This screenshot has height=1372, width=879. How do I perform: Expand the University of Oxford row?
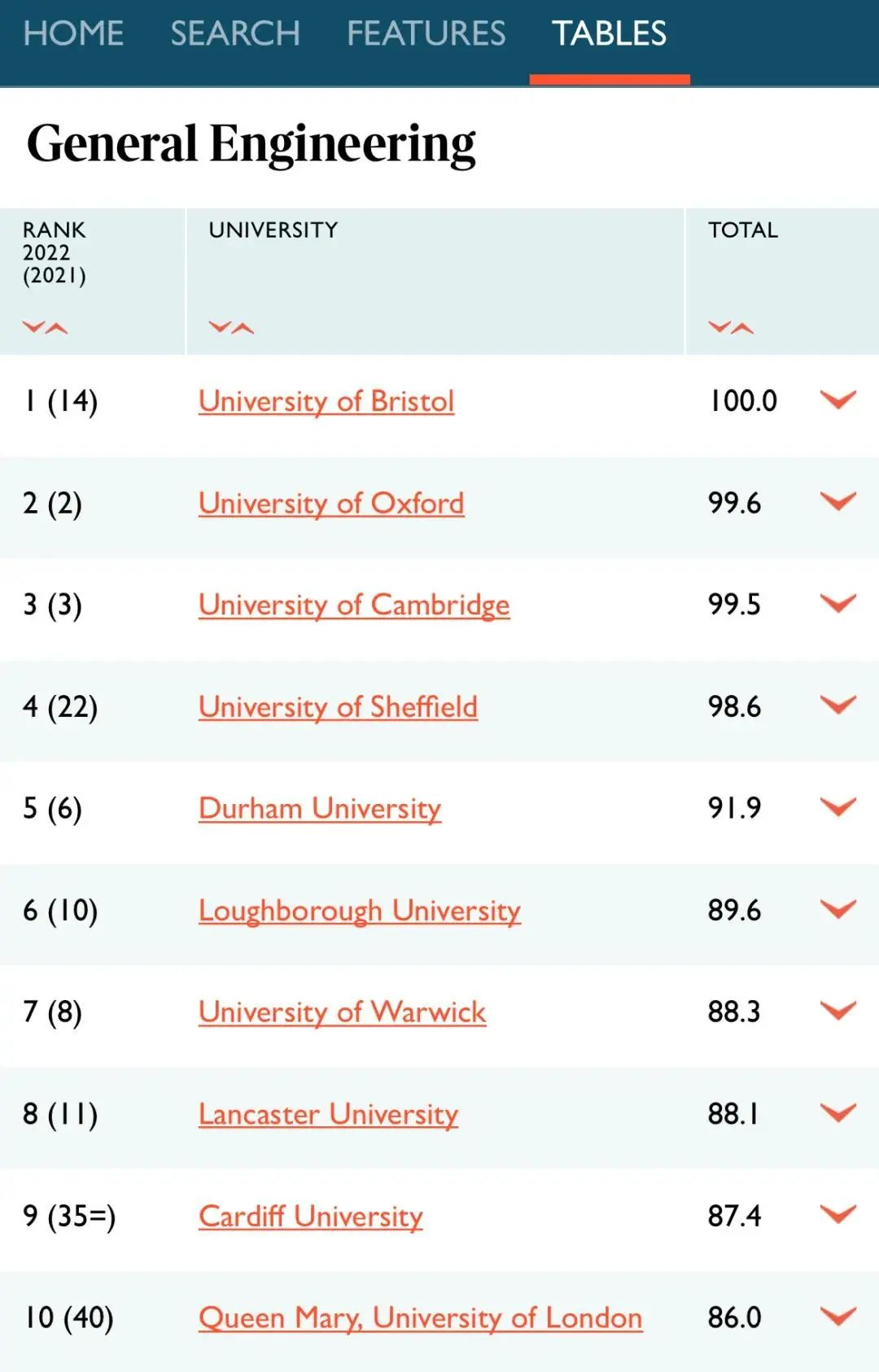(x=838, y=501)
